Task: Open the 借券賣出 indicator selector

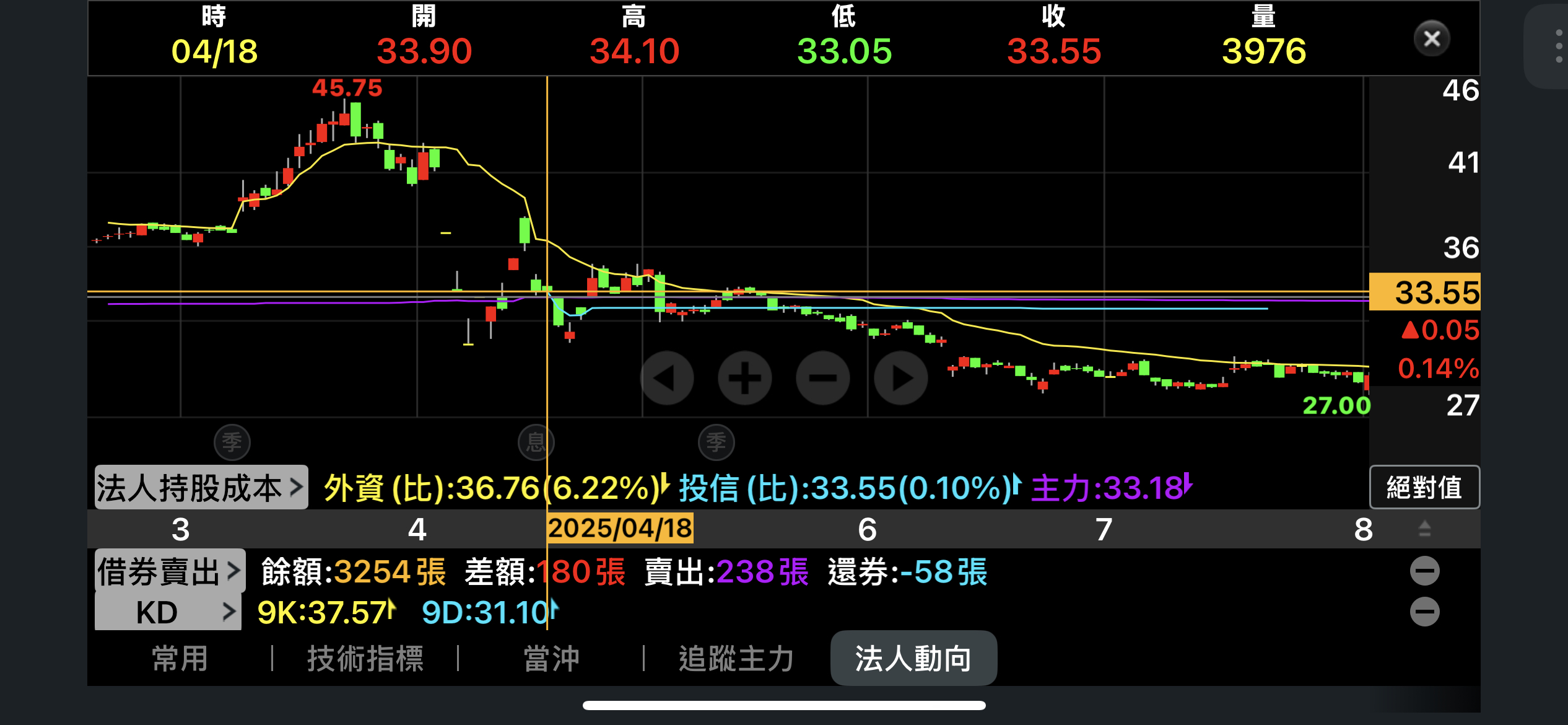Action: pos(170,571)
